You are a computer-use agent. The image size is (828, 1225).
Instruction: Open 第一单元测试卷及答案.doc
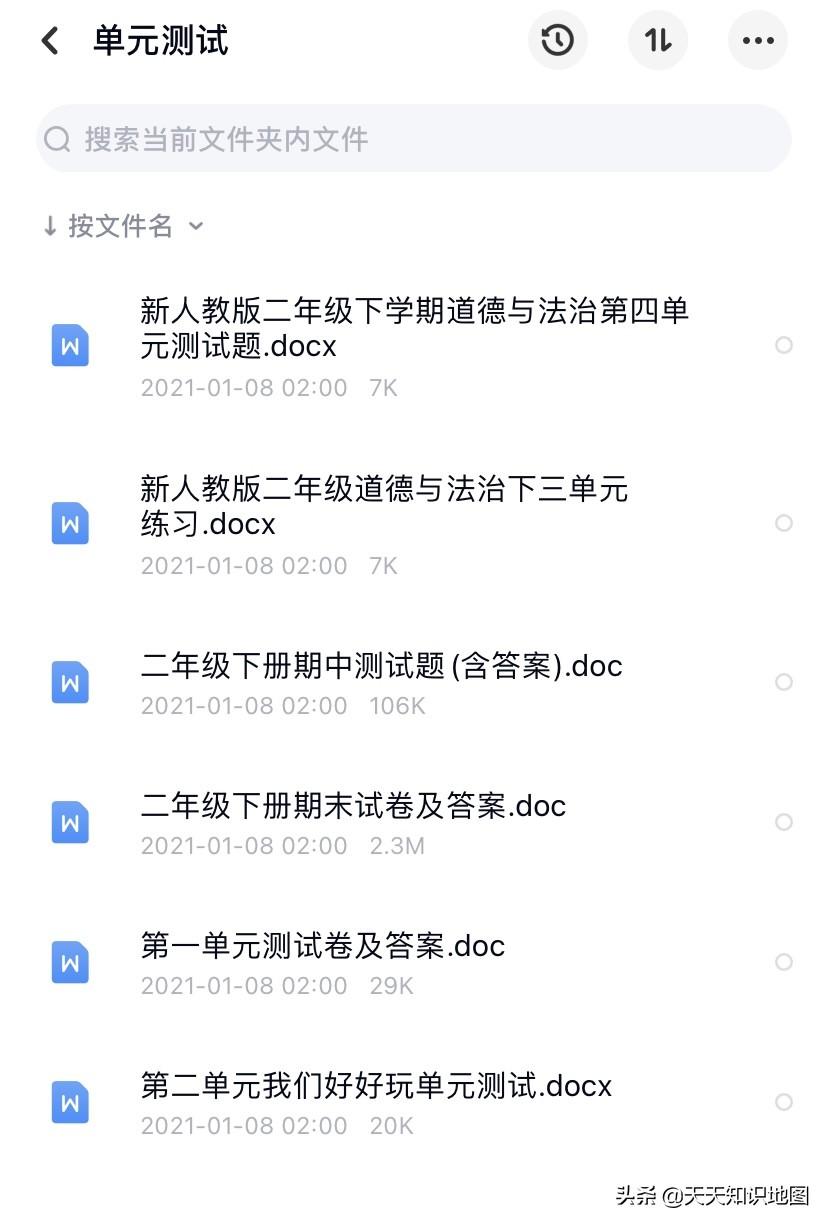click(322, 946)
